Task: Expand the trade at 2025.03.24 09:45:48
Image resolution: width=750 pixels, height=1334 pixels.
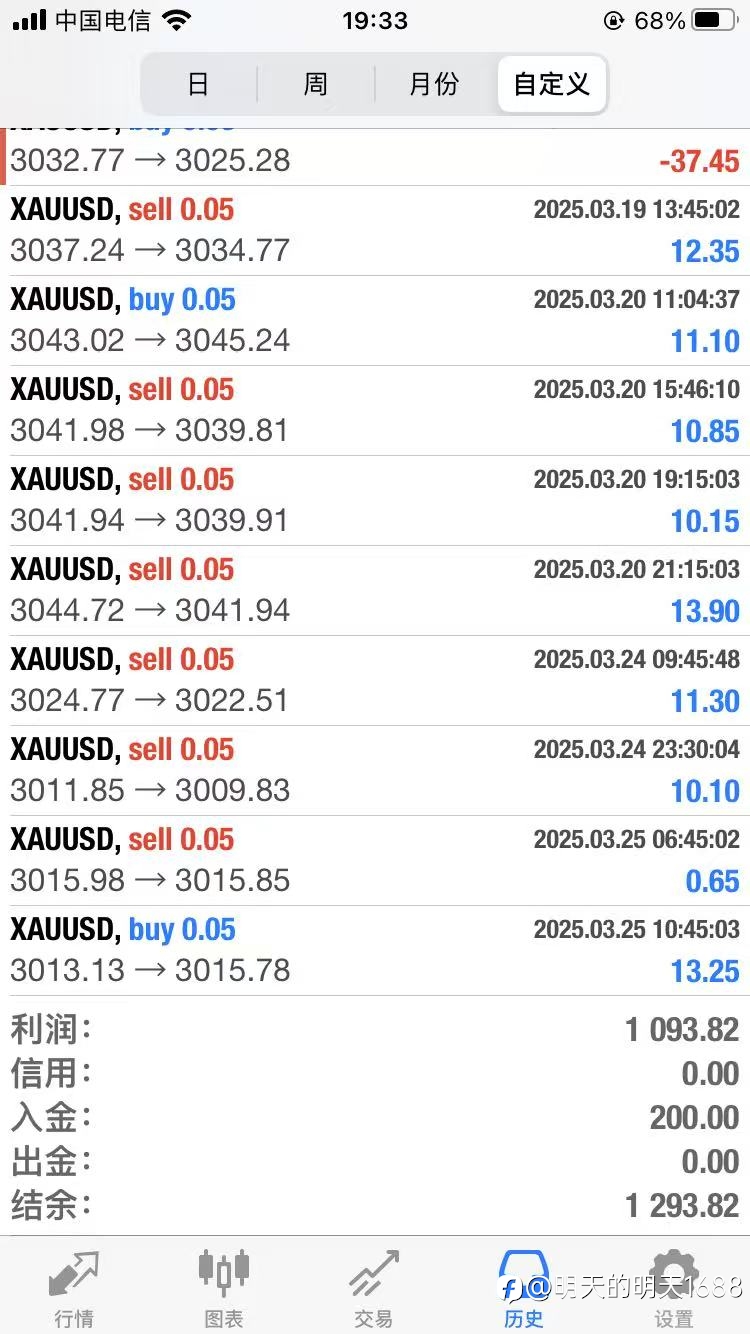Action: (x=375, y=681)
